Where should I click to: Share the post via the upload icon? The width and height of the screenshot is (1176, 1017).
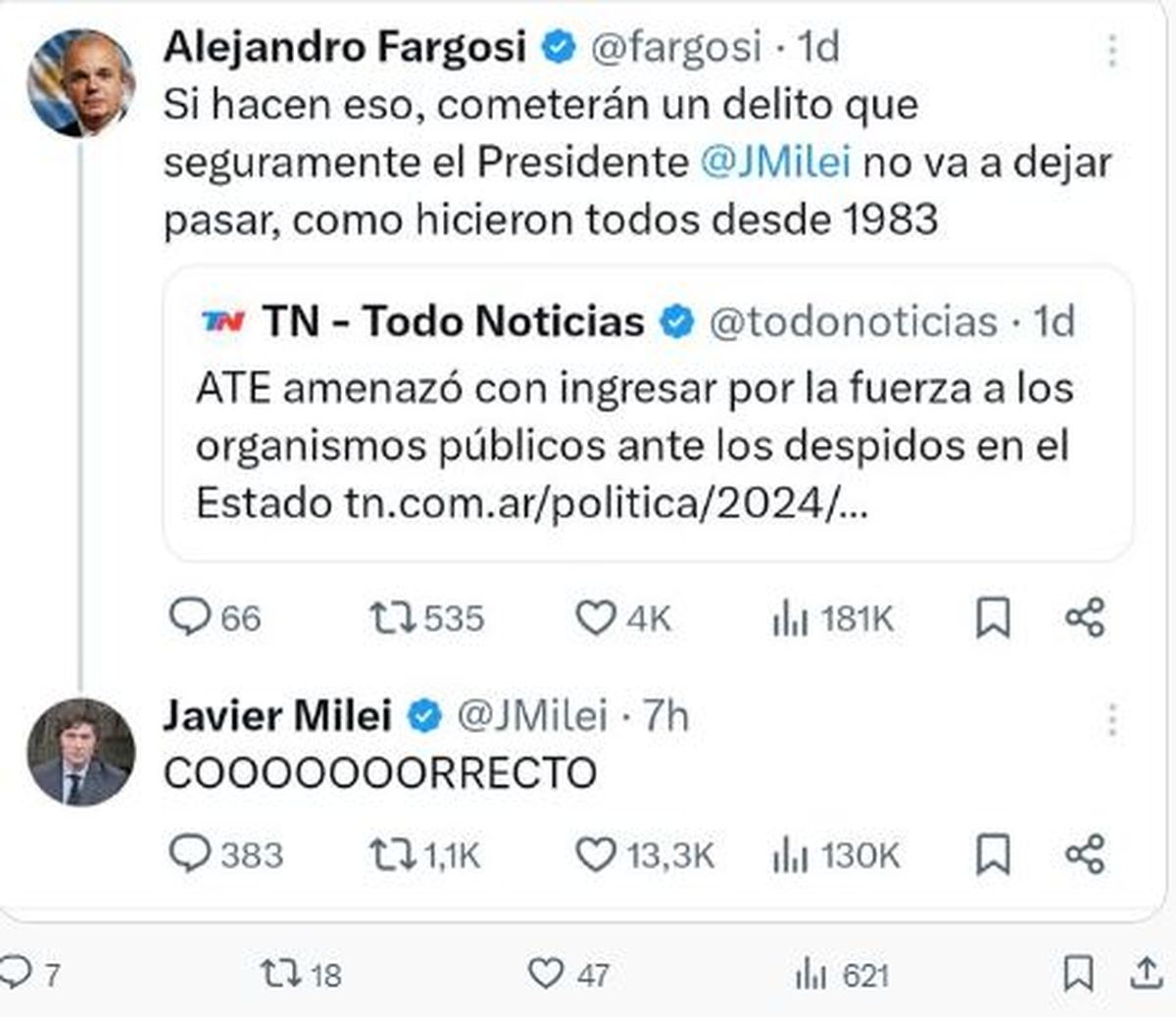(x=1146, y=973)
